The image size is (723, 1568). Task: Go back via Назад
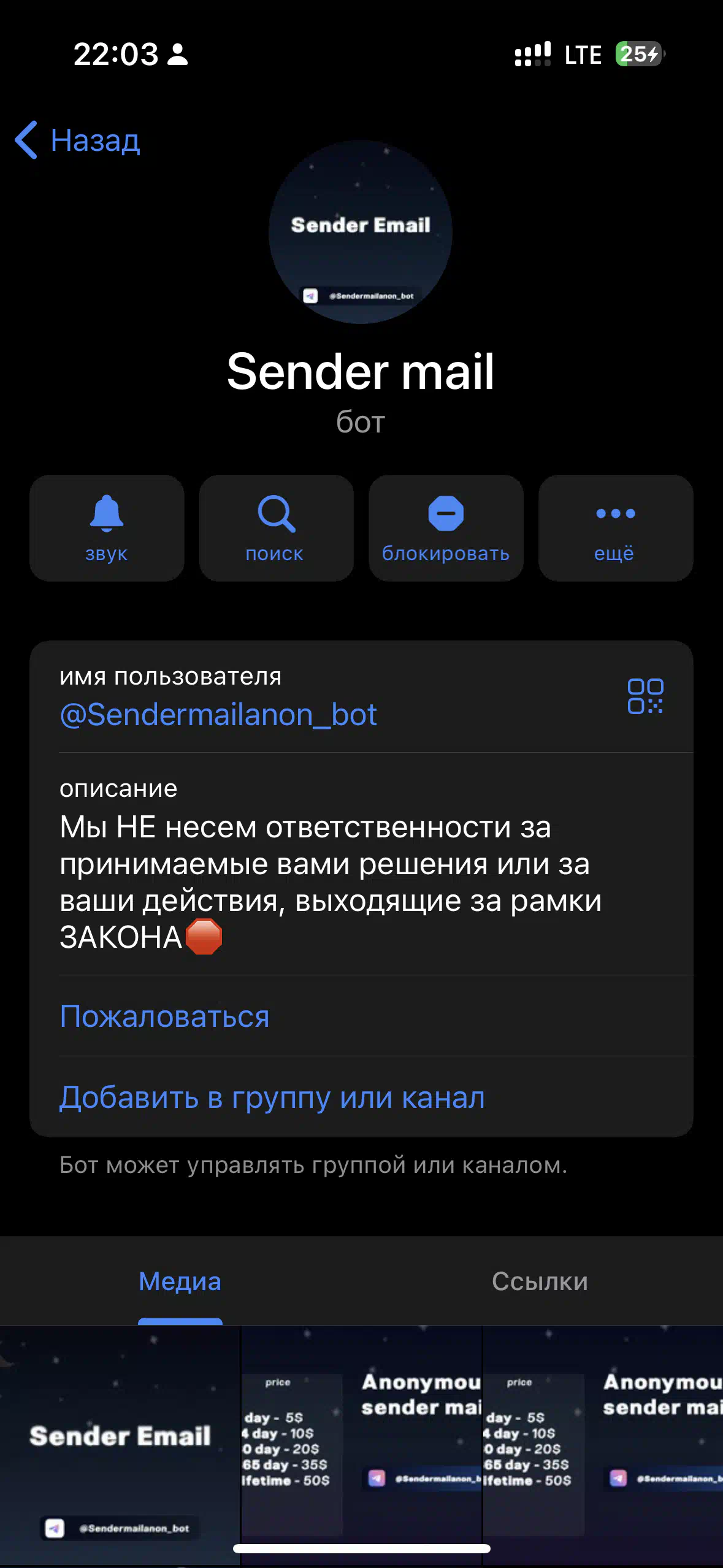pyautogui.click(x=78, y=140)
